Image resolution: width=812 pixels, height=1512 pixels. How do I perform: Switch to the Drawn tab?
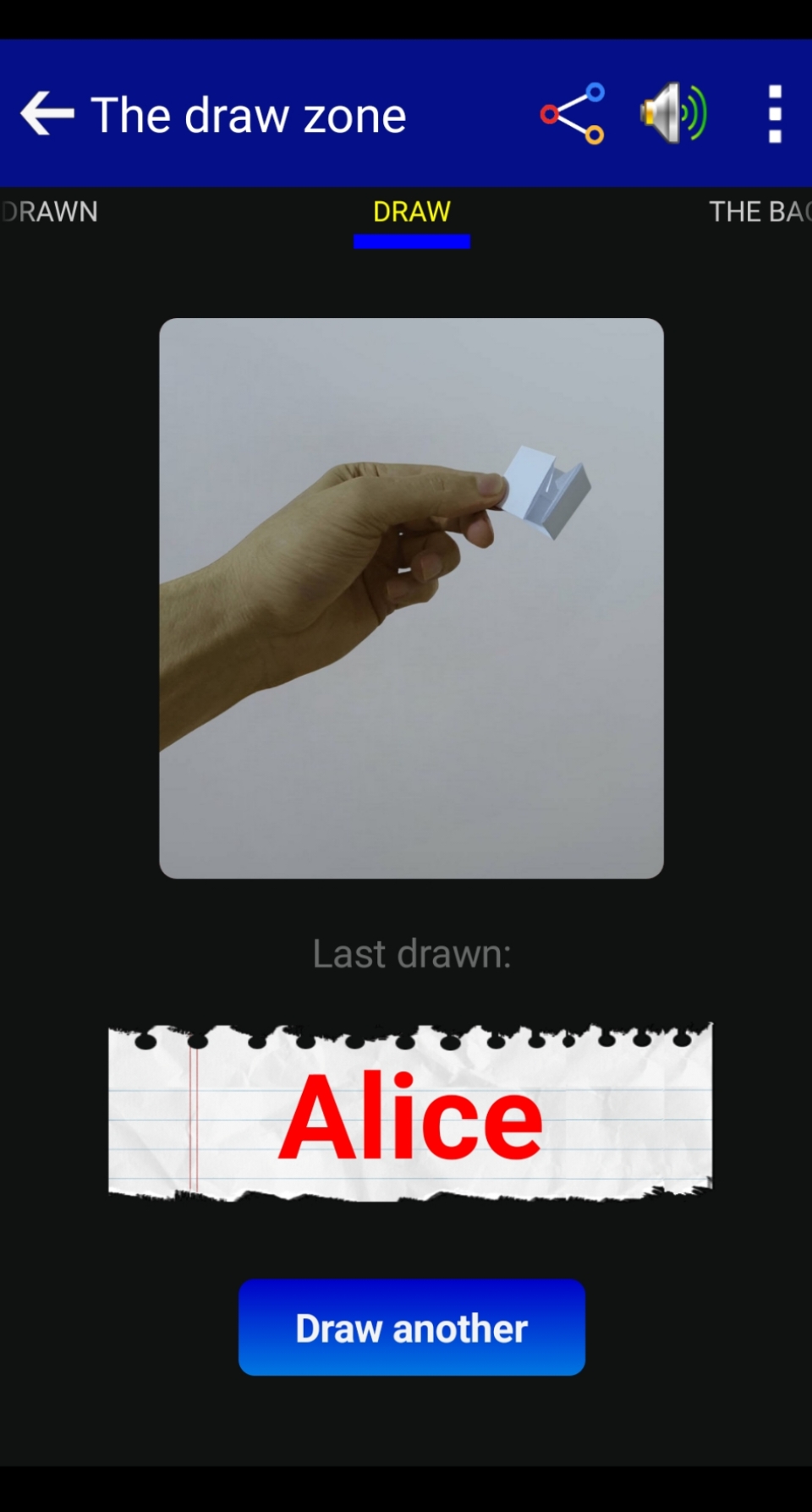[x=51, y=211]
